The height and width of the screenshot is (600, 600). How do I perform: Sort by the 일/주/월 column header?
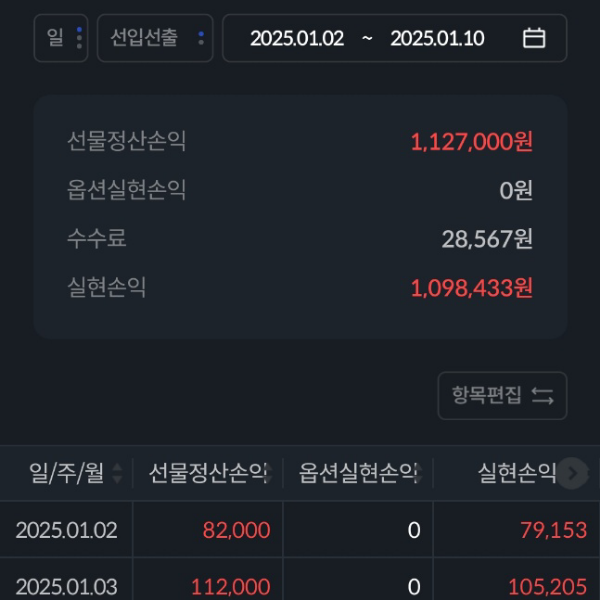(77, 473)
